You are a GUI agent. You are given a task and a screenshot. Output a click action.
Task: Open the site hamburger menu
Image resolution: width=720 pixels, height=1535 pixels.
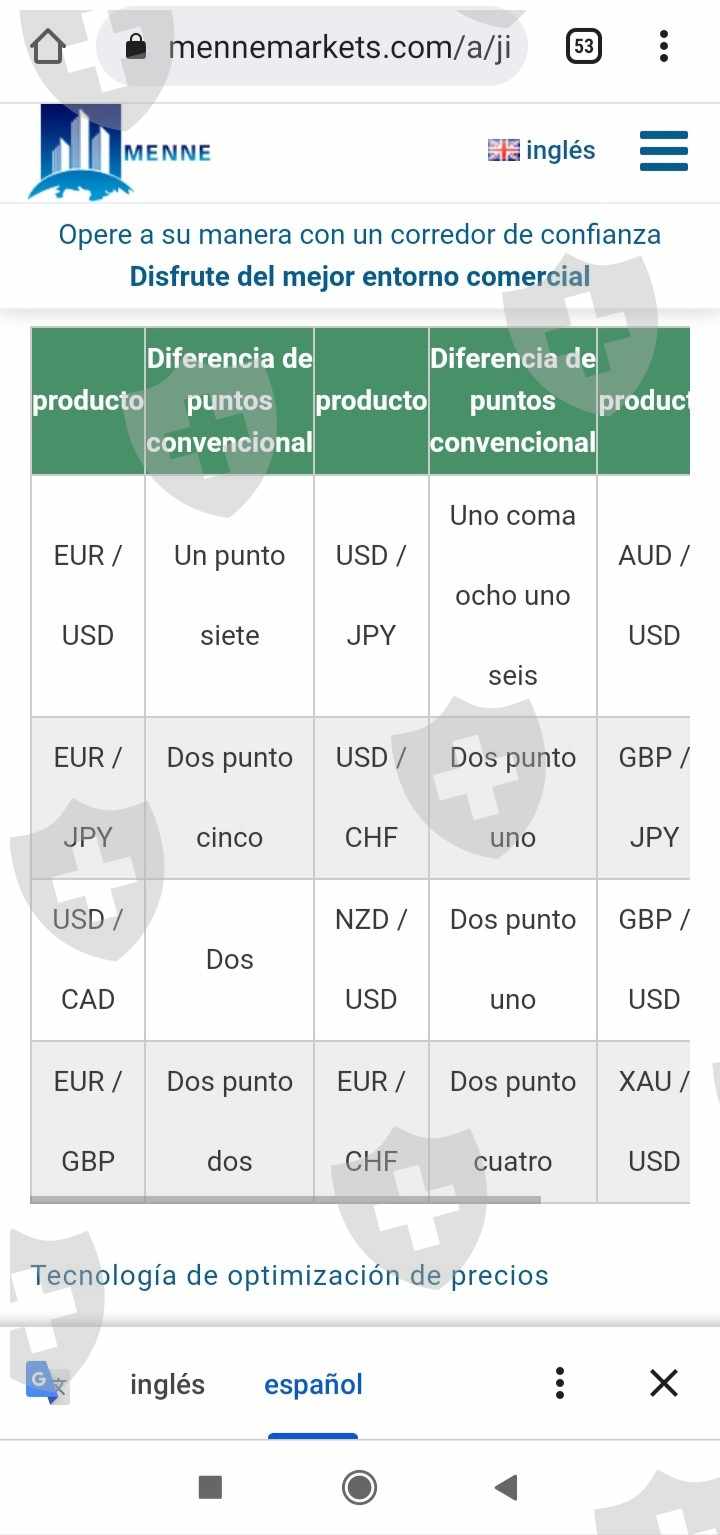tap(664, 151)
